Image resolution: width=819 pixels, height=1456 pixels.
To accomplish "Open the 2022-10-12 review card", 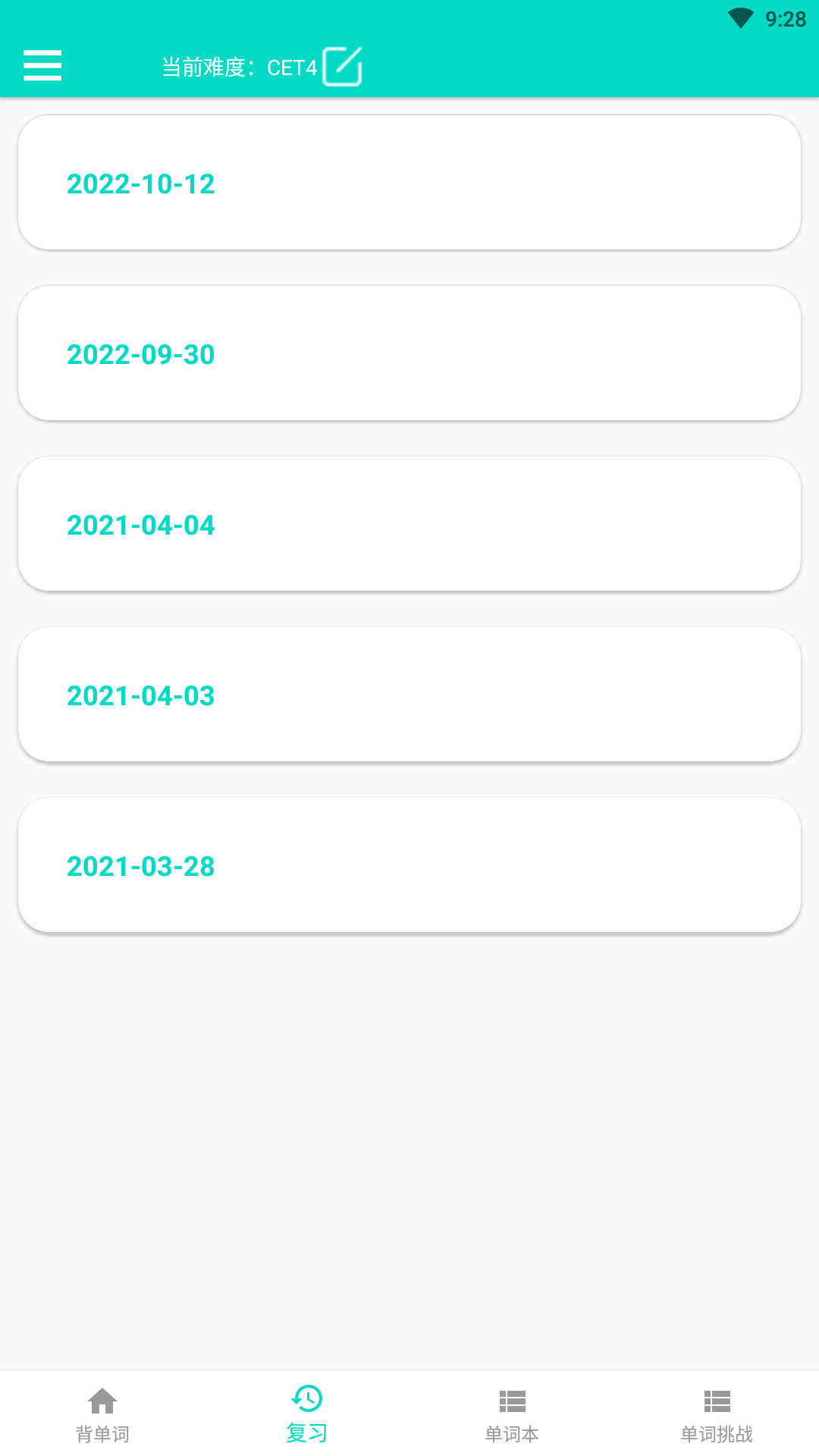I will point(409,183).
